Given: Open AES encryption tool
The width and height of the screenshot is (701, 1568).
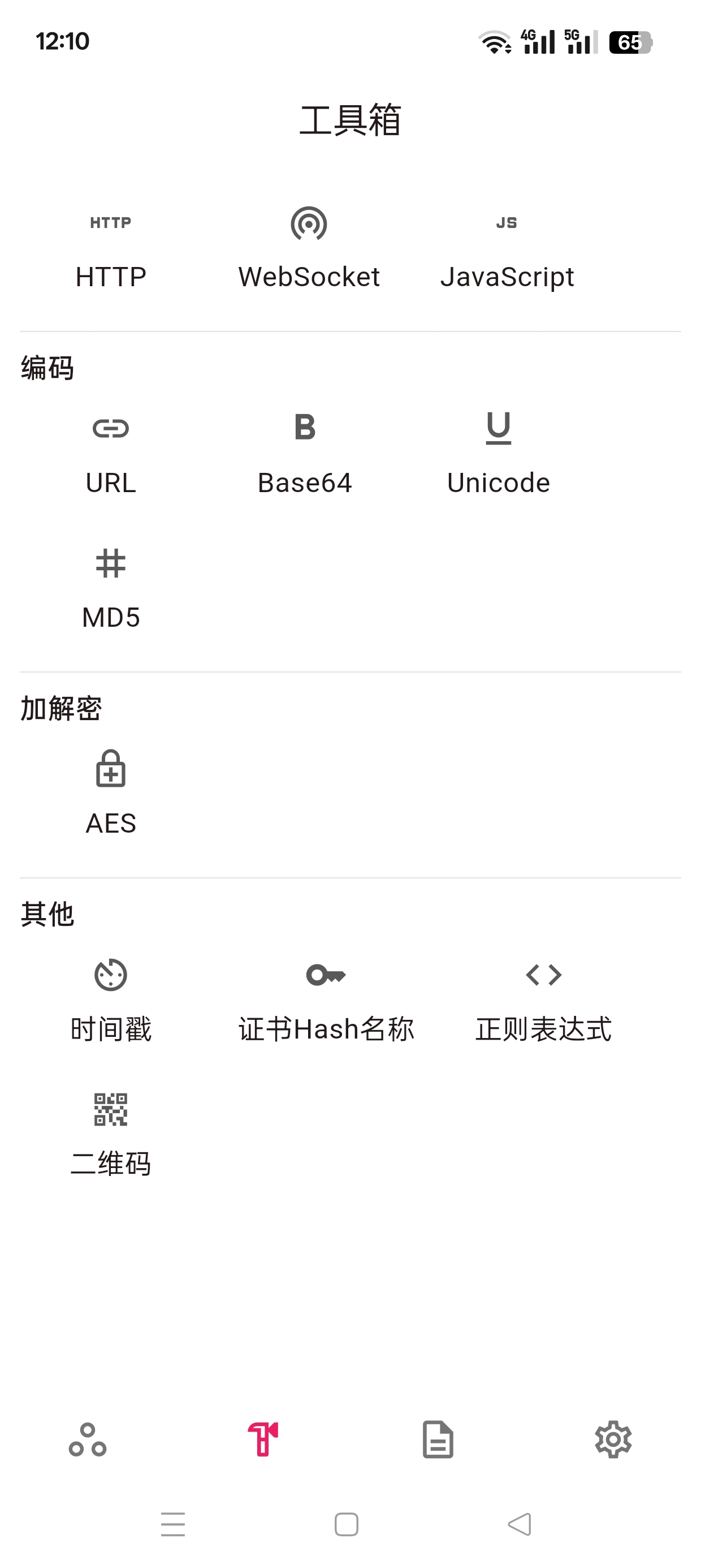Looking at the screenshot, I should (111, 795).
